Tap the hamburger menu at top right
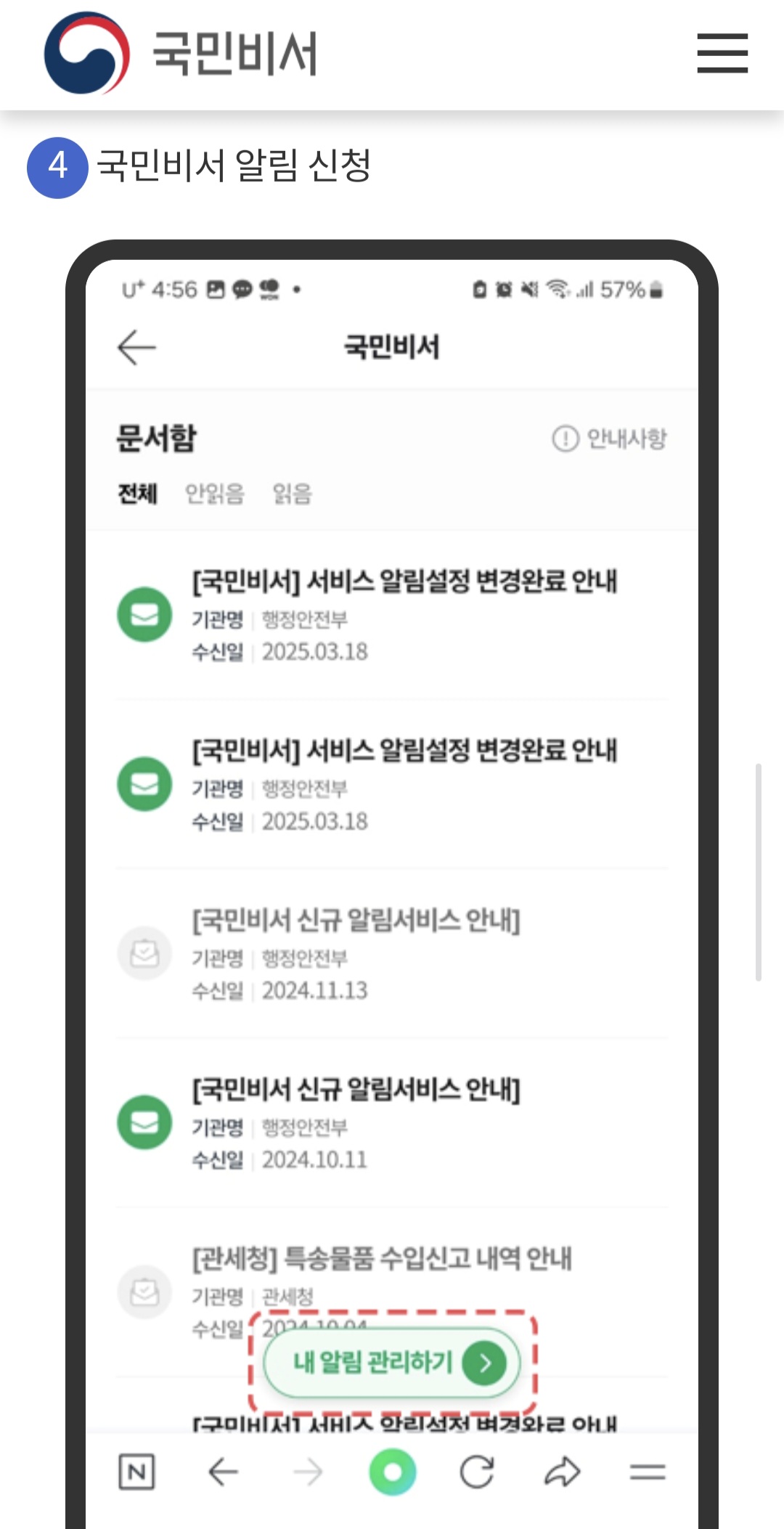This screenshot has height=1529, width=784. click(722, 54)
